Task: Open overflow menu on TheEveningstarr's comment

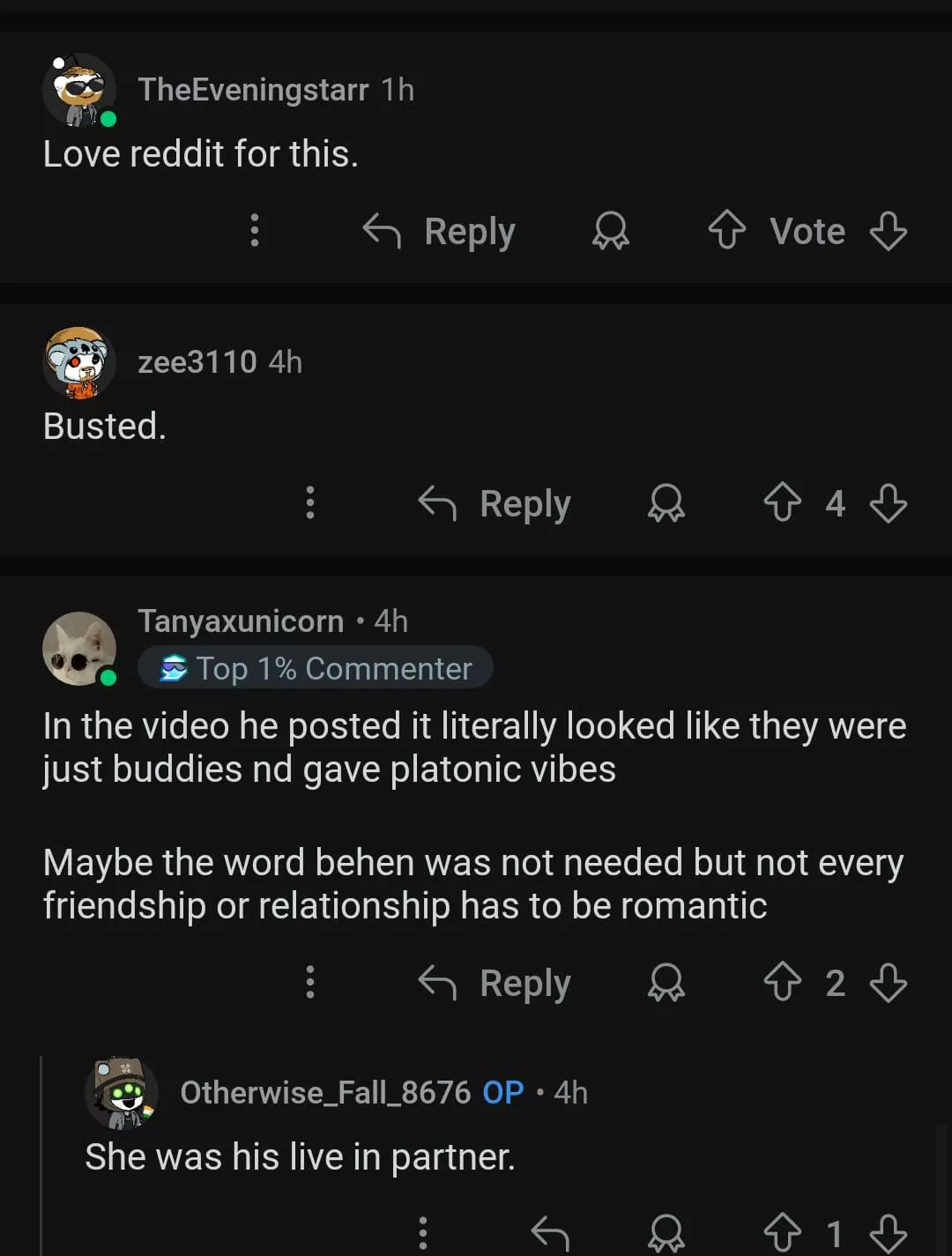Action: click(255, 231)
